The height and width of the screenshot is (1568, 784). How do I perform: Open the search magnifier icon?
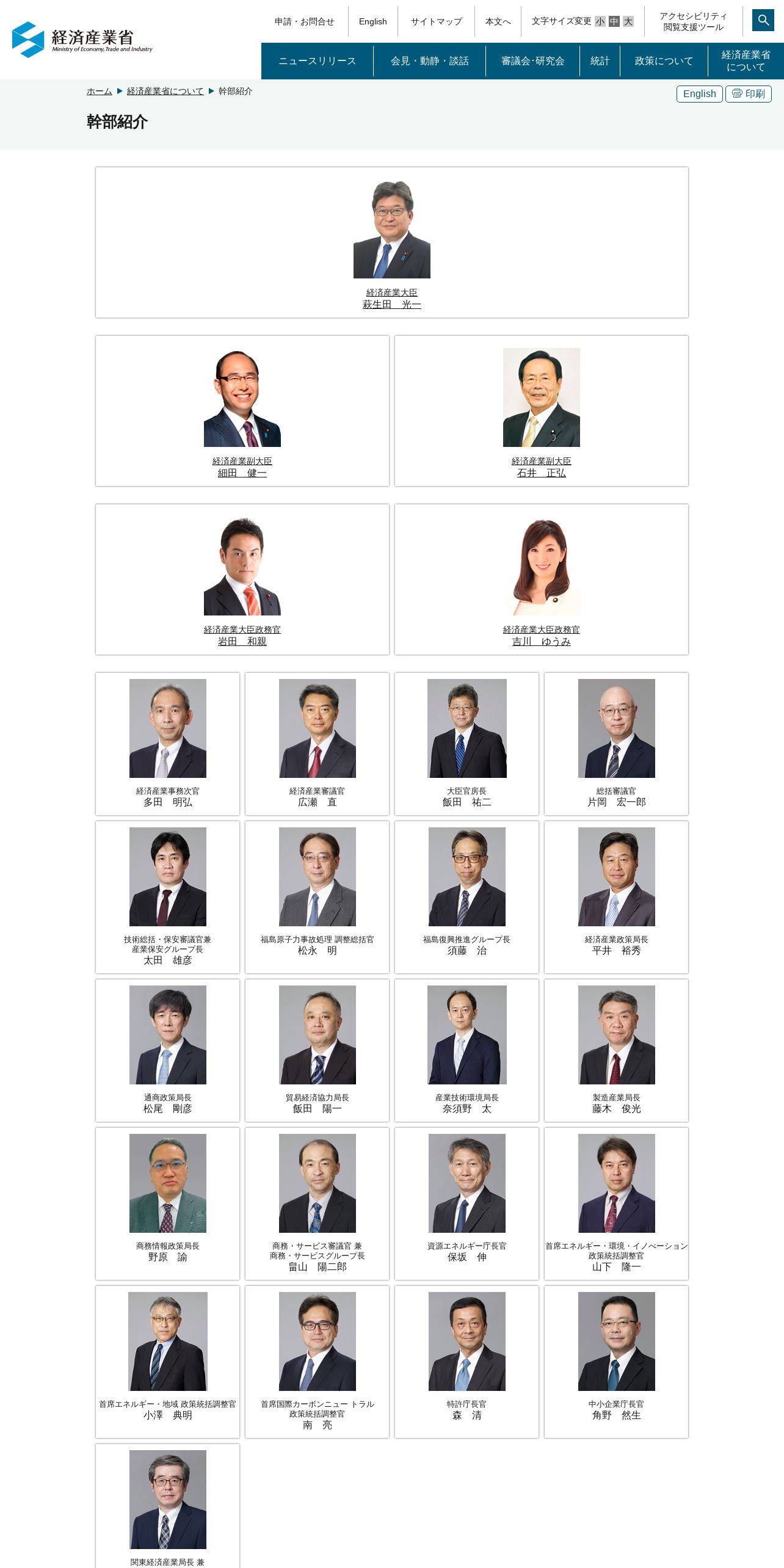coord(763,20)
